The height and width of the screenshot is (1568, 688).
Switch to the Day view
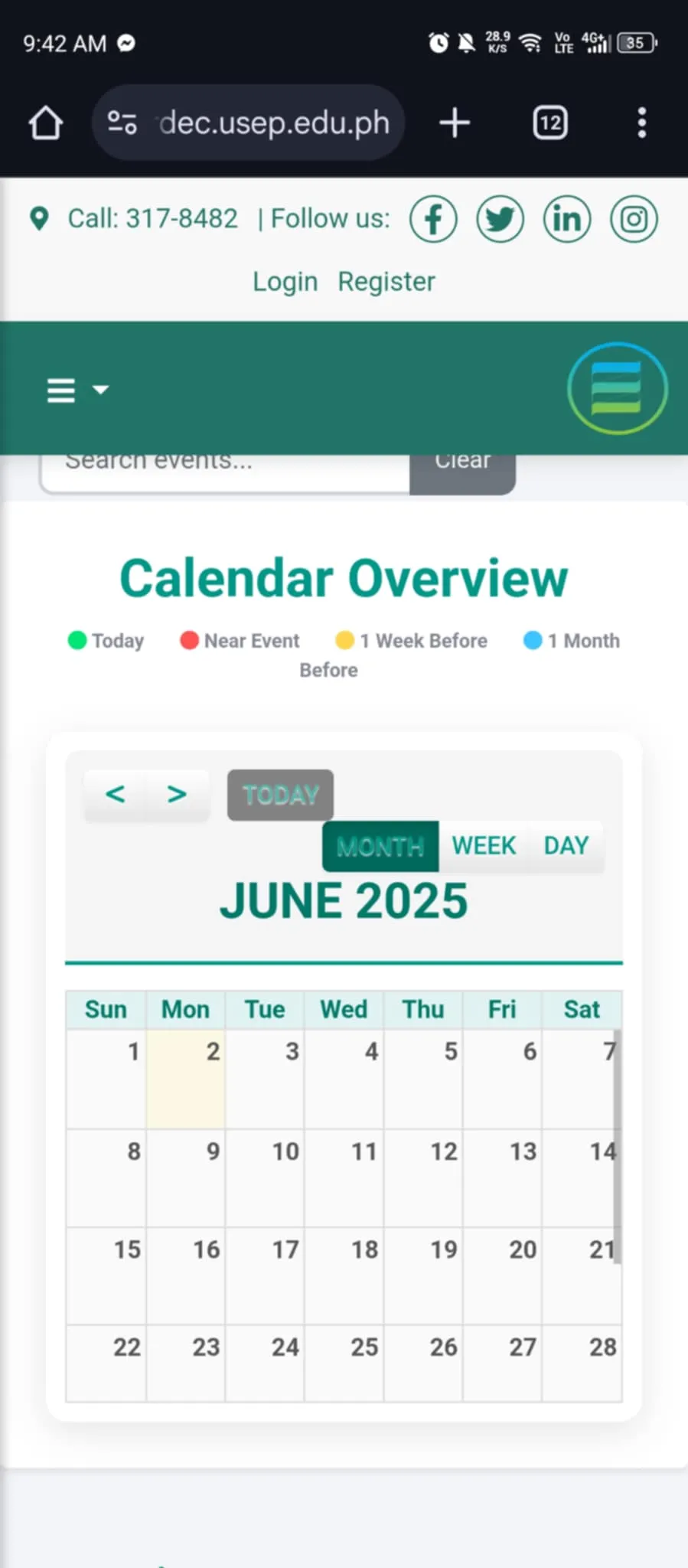pyautogui.click(x=566, y=846)
